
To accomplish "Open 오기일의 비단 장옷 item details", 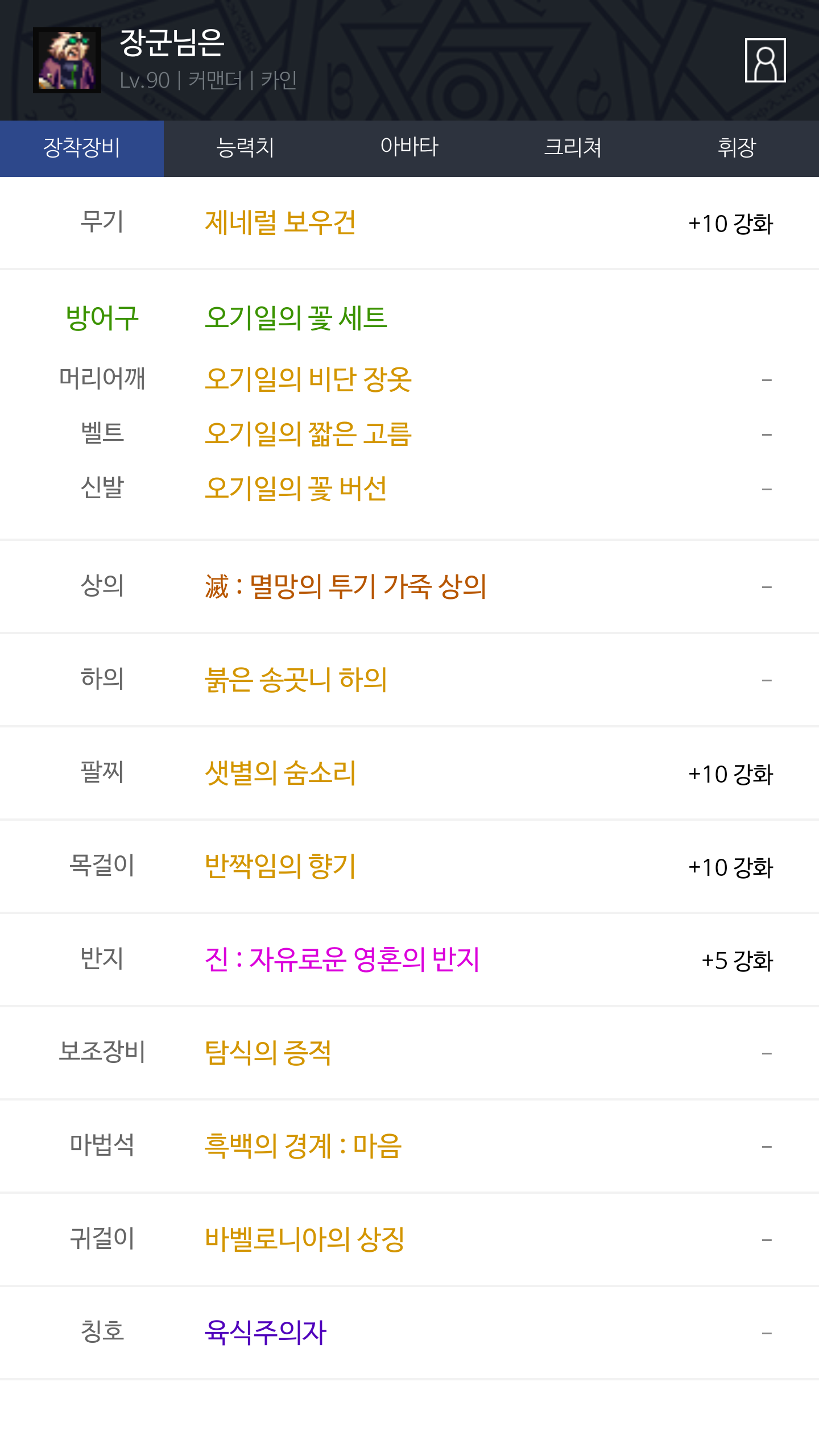I will pos(308,379).
